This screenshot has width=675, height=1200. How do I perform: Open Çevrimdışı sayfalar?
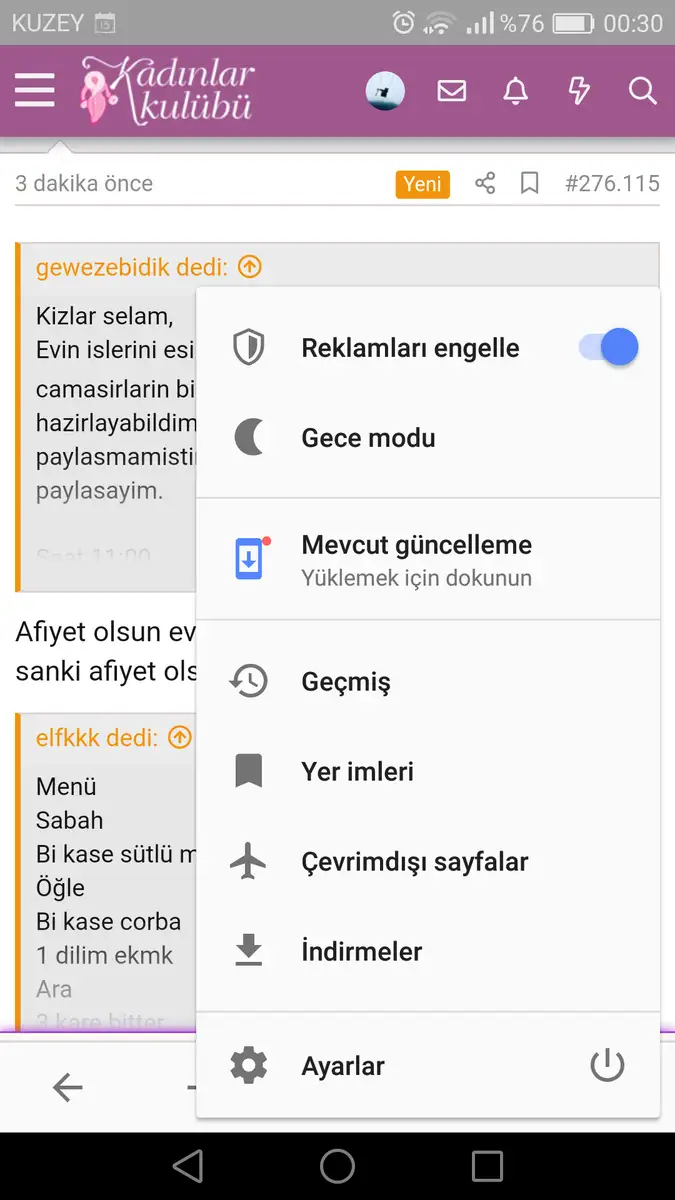(428, 862)
